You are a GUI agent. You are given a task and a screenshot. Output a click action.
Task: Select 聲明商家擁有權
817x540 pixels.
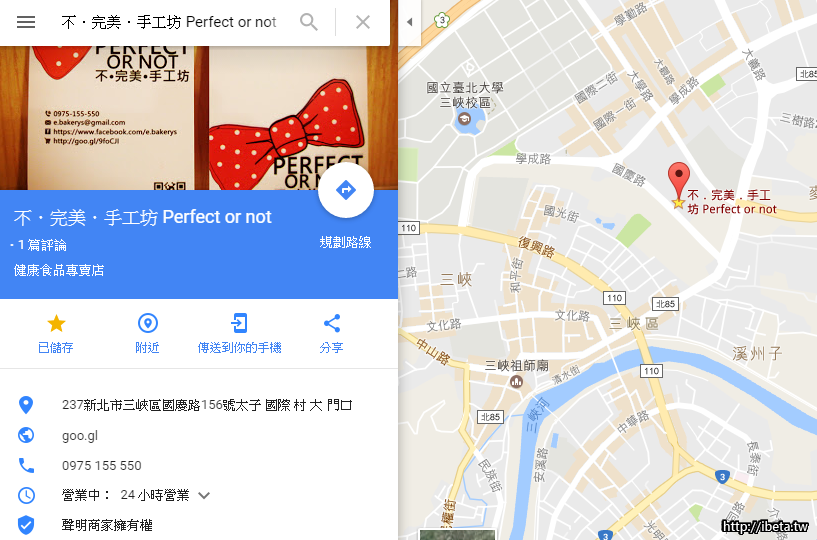coord(107,525)
